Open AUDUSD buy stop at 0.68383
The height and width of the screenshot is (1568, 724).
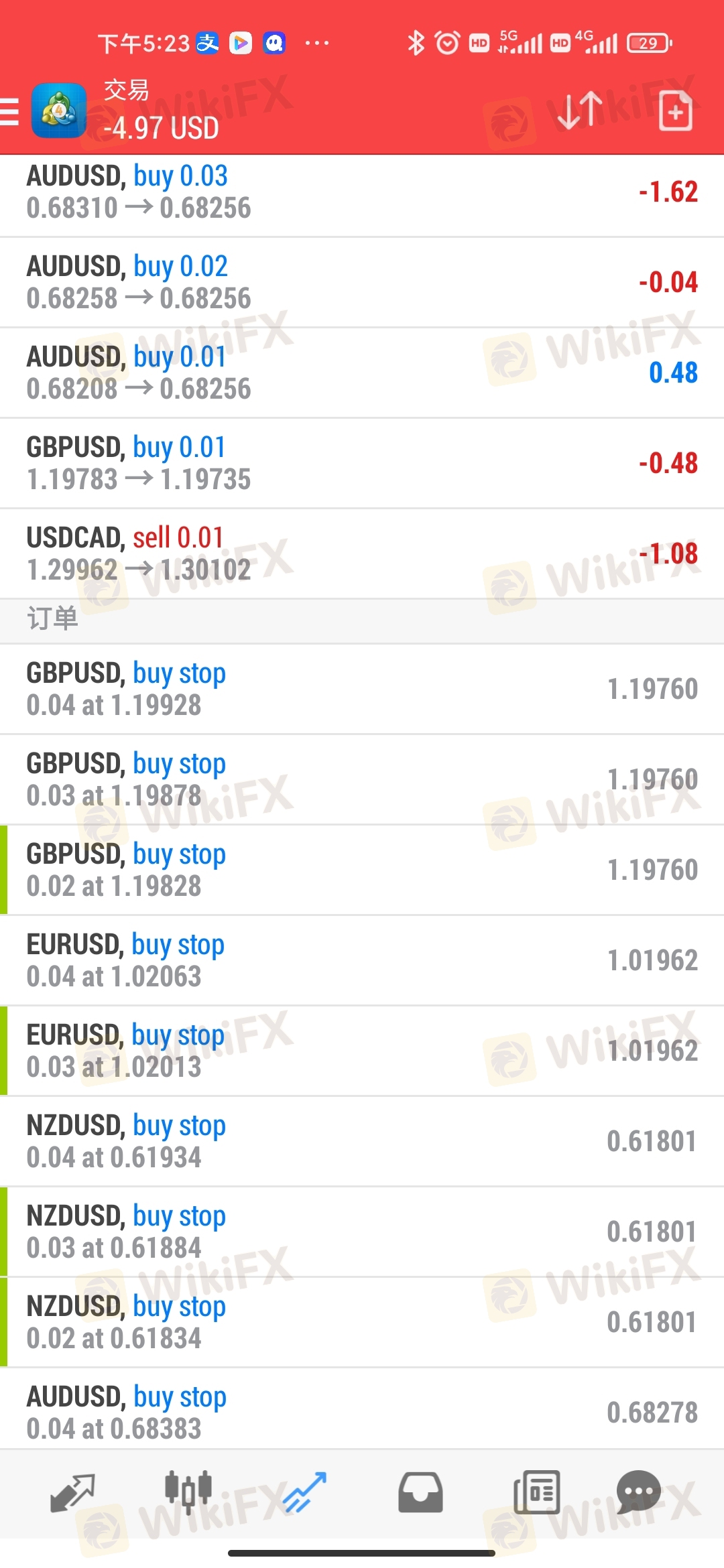[362, 1410]
